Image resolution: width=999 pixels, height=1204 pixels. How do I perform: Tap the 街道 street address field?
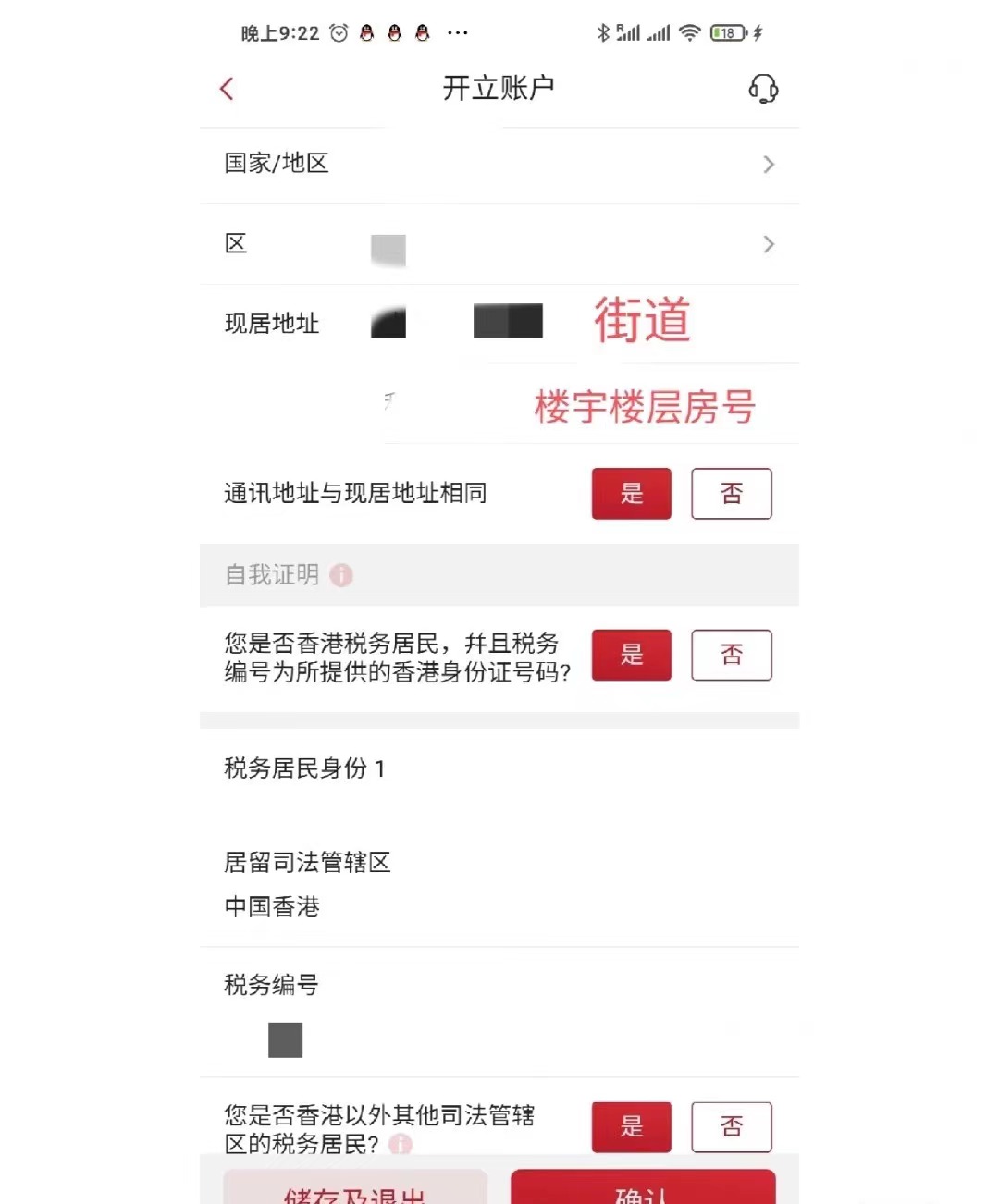[x=642, y=322]
